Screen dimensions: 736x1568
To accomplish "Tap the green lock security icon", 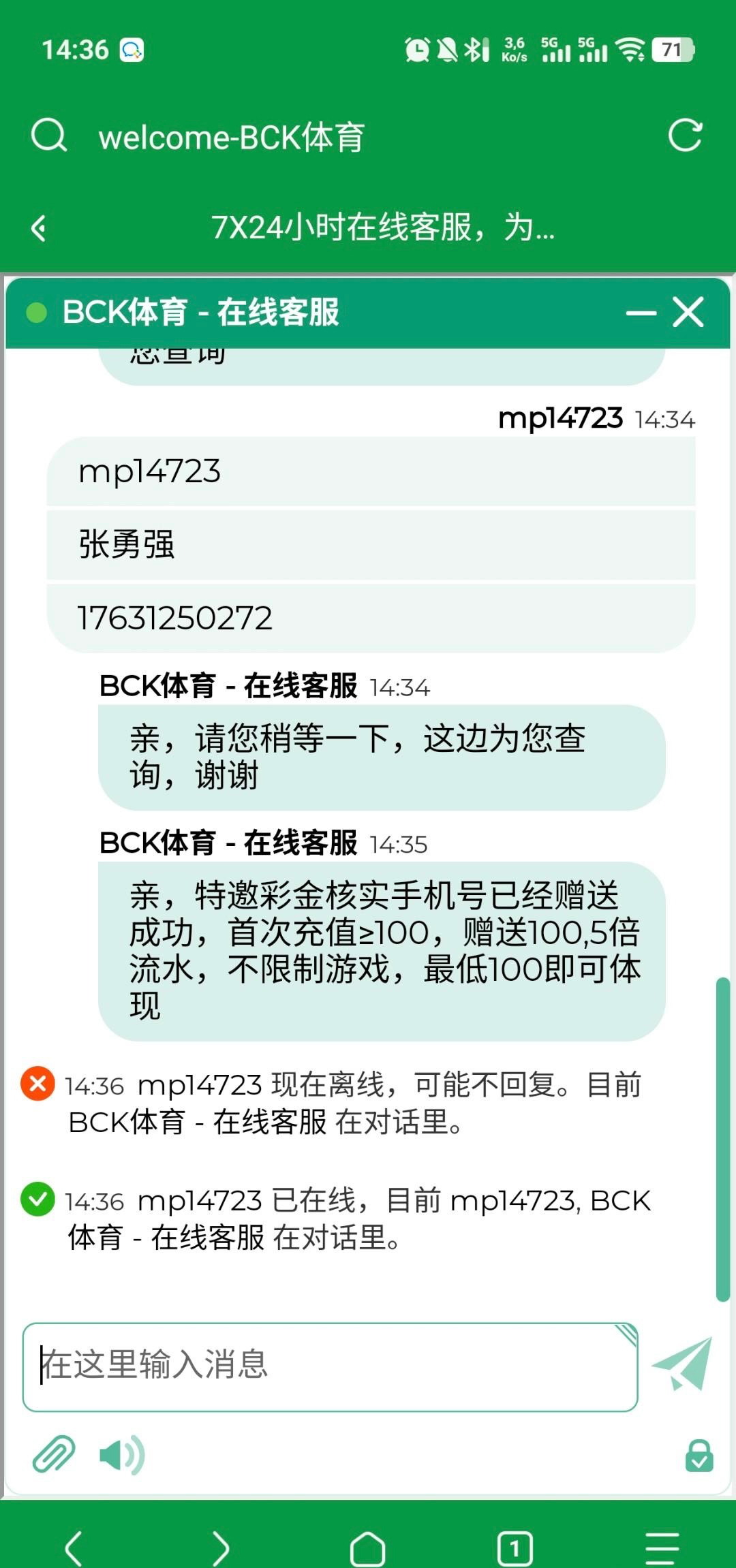I will click(699, 1456).
